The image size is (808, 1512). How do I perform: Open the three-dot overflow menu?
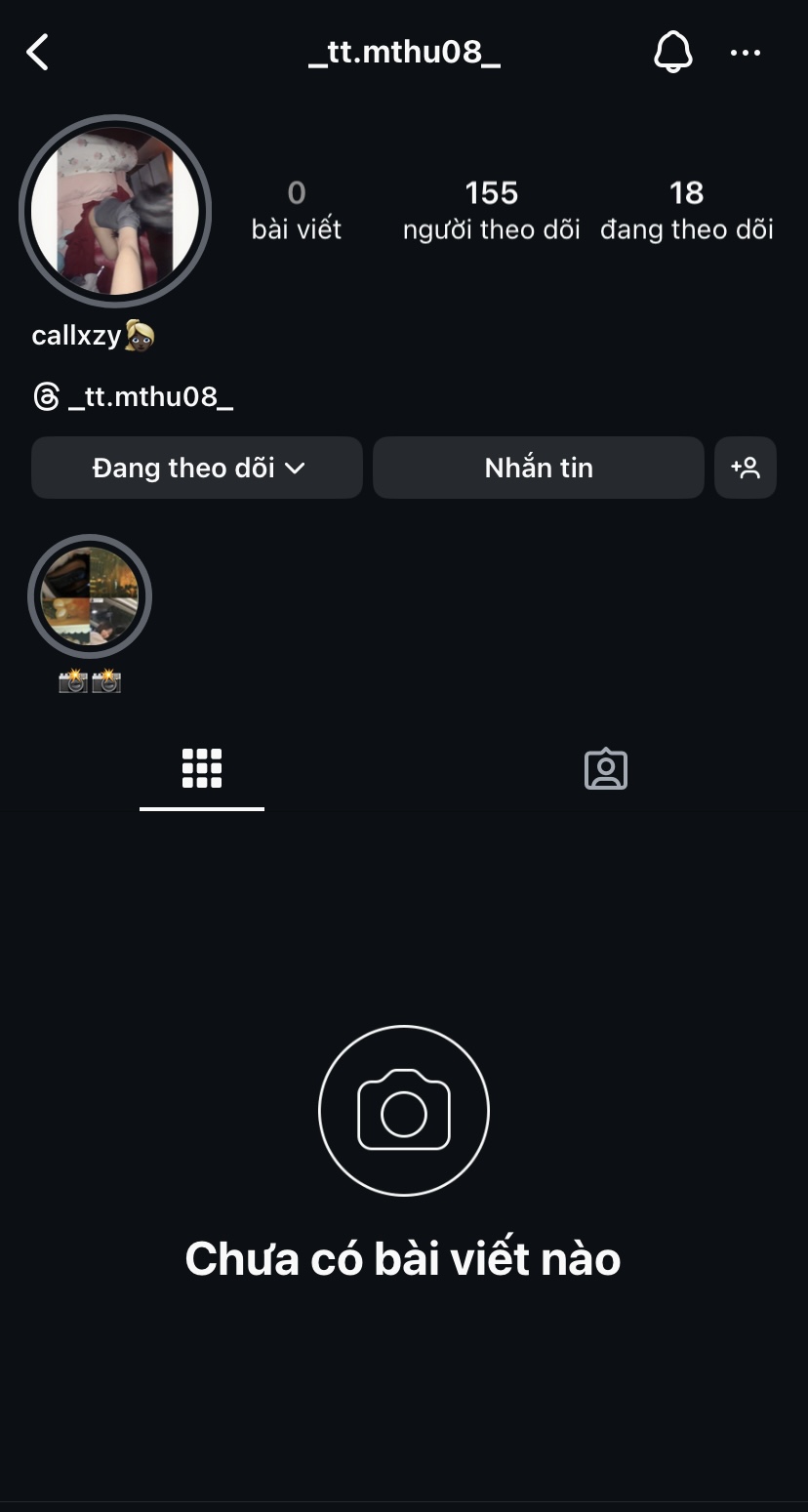(746, 53)
